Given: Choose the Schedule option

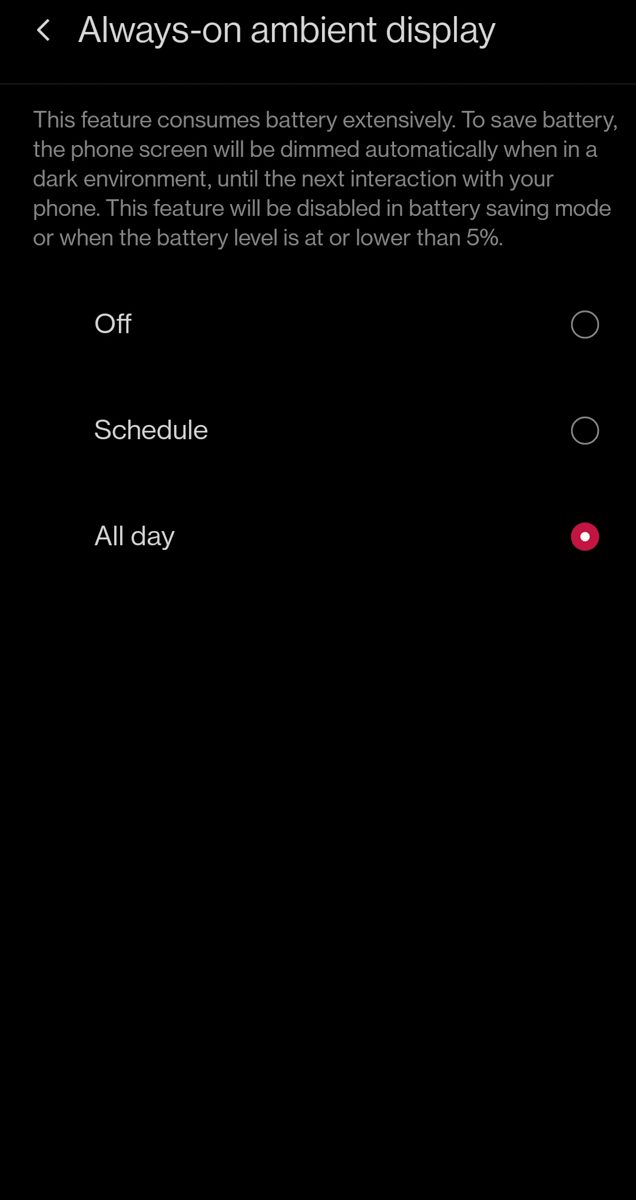Looking at the screenshot, I should (584, 431).
